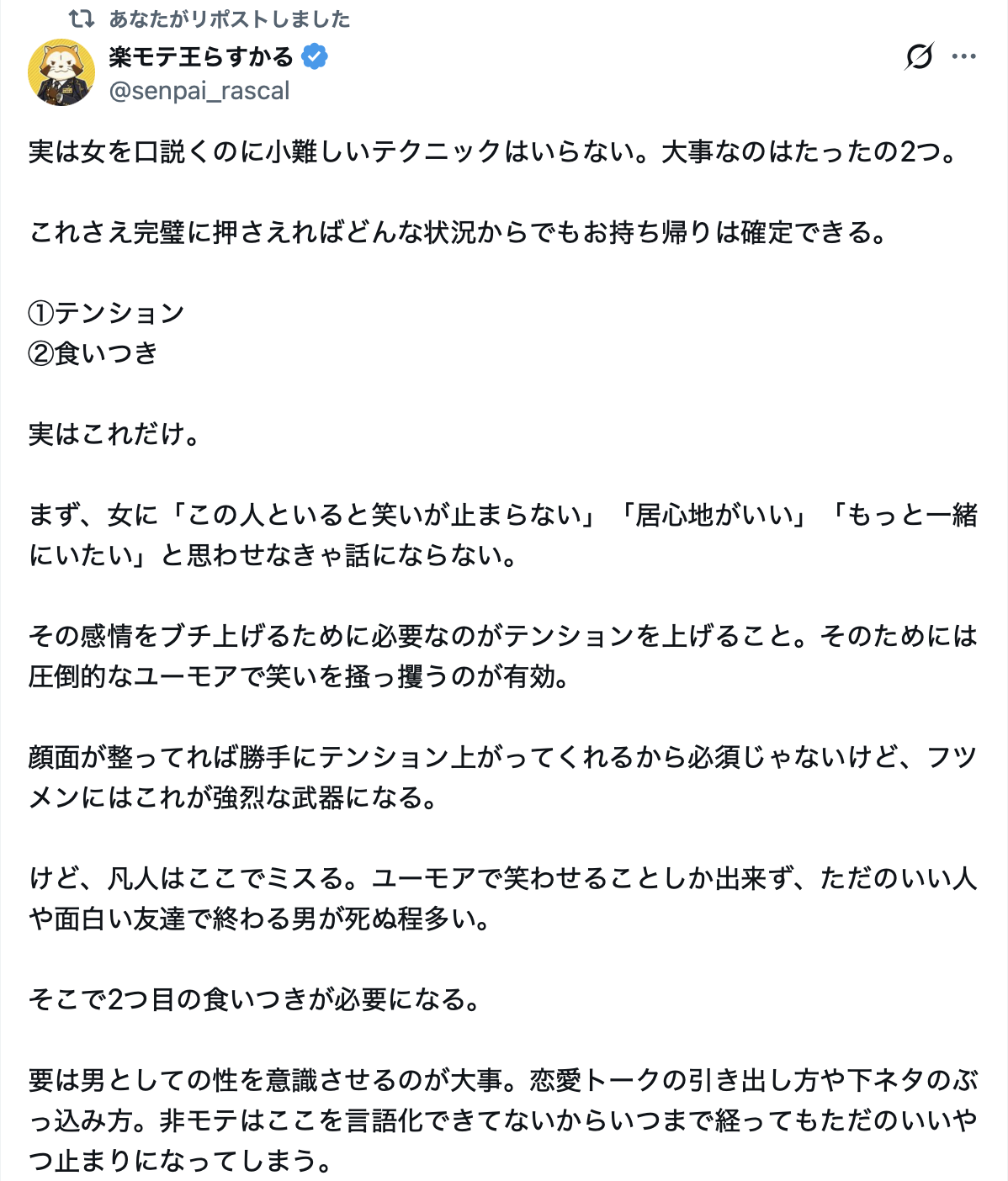This screenshot has width=1008, height=1181.
Task: Tap the Grok icon on the post
Action: (919, 56)
